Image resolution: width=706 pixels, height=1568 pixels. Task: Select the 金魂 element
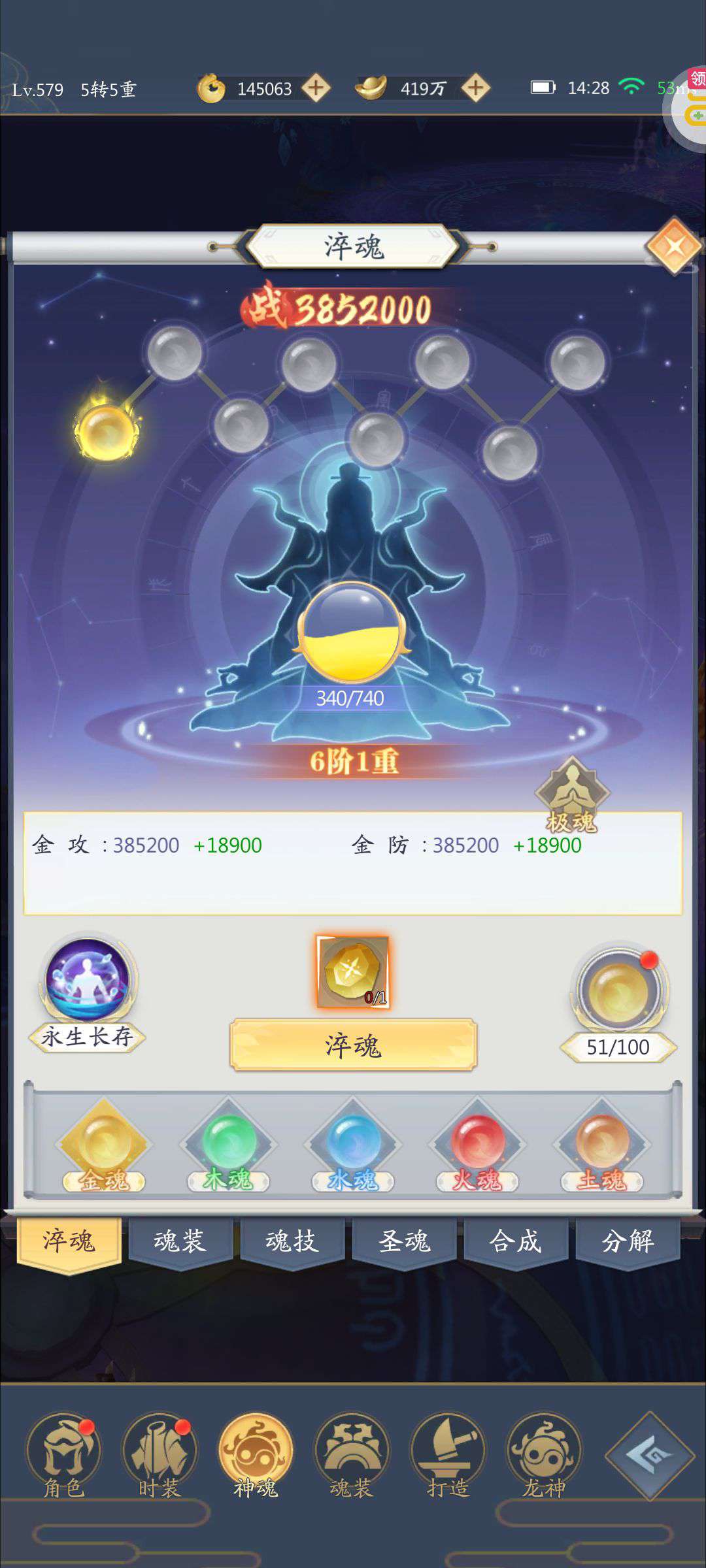click(x=104, y=1147)
